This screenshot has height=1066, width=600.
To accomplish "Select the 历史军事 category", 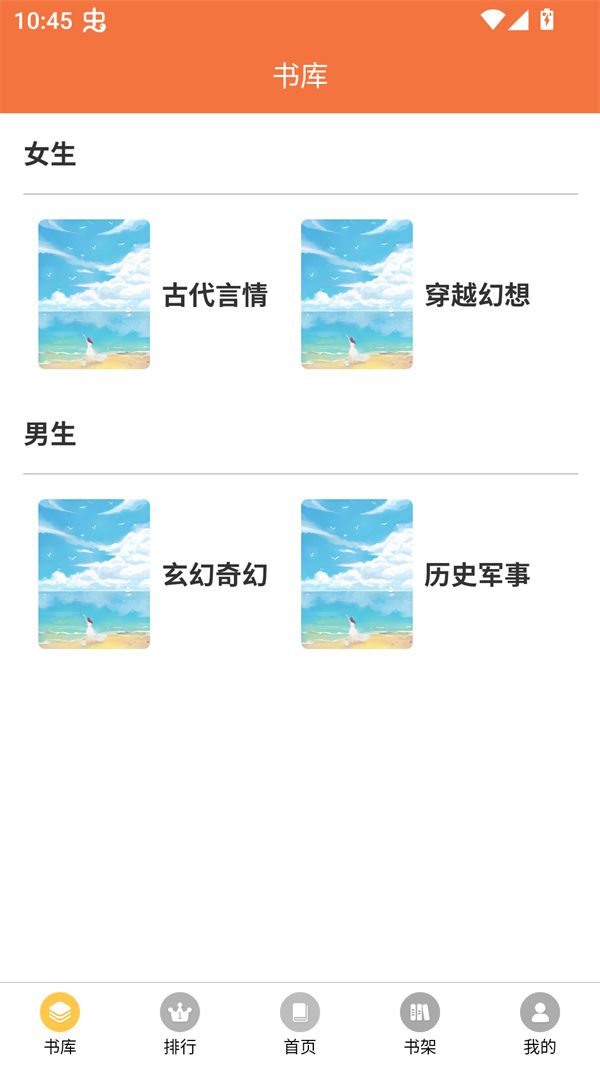I will [x=416, y=574].
